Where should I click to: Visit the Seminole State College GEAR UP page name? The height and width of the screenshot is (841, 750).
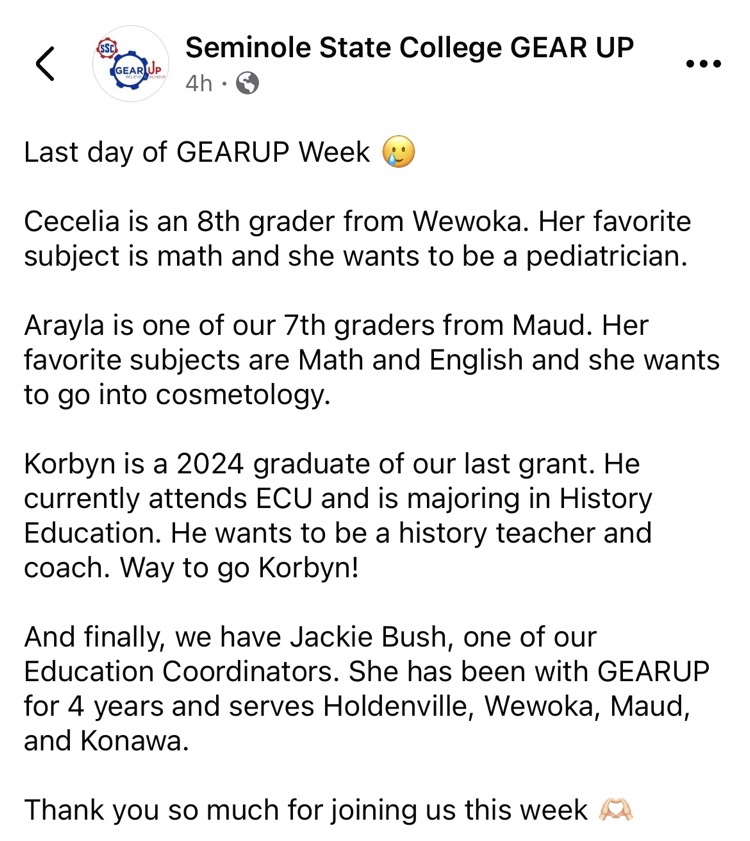(x=410, y=47)
